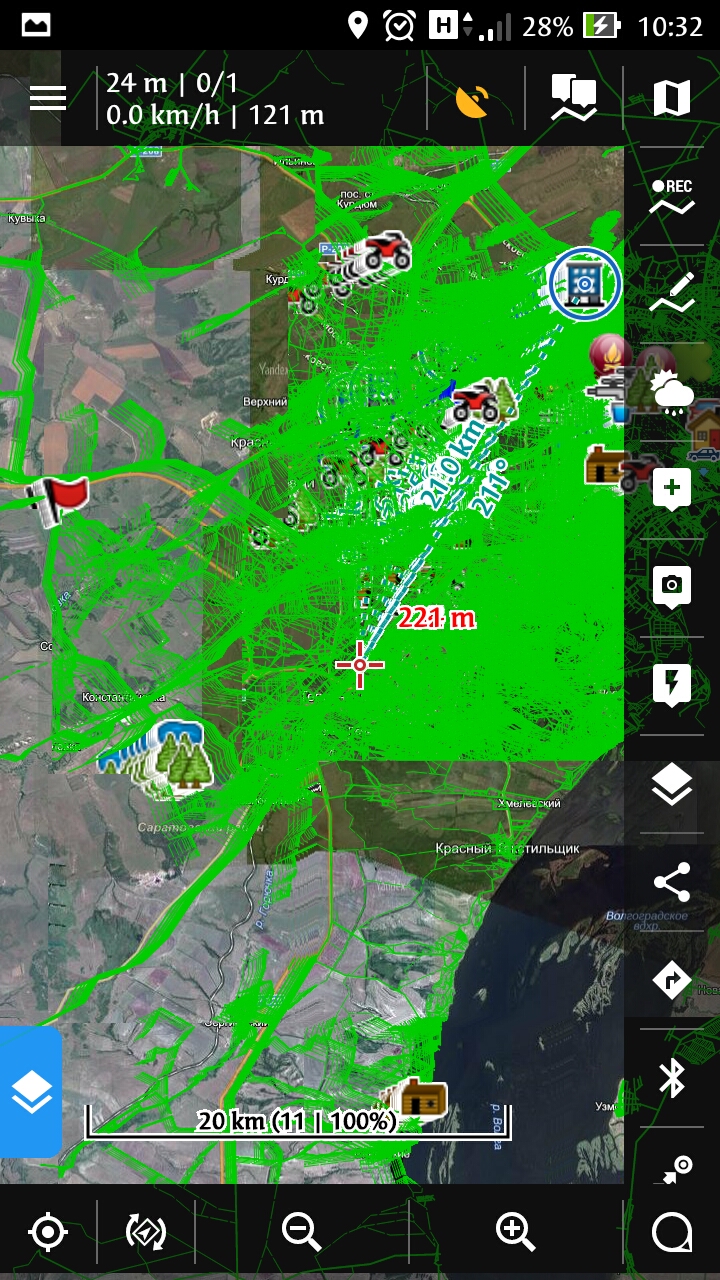This screenshot has height=1280, width=720.
Task: Tap the blue layers slide-out tab
Action: point(31,1092)
